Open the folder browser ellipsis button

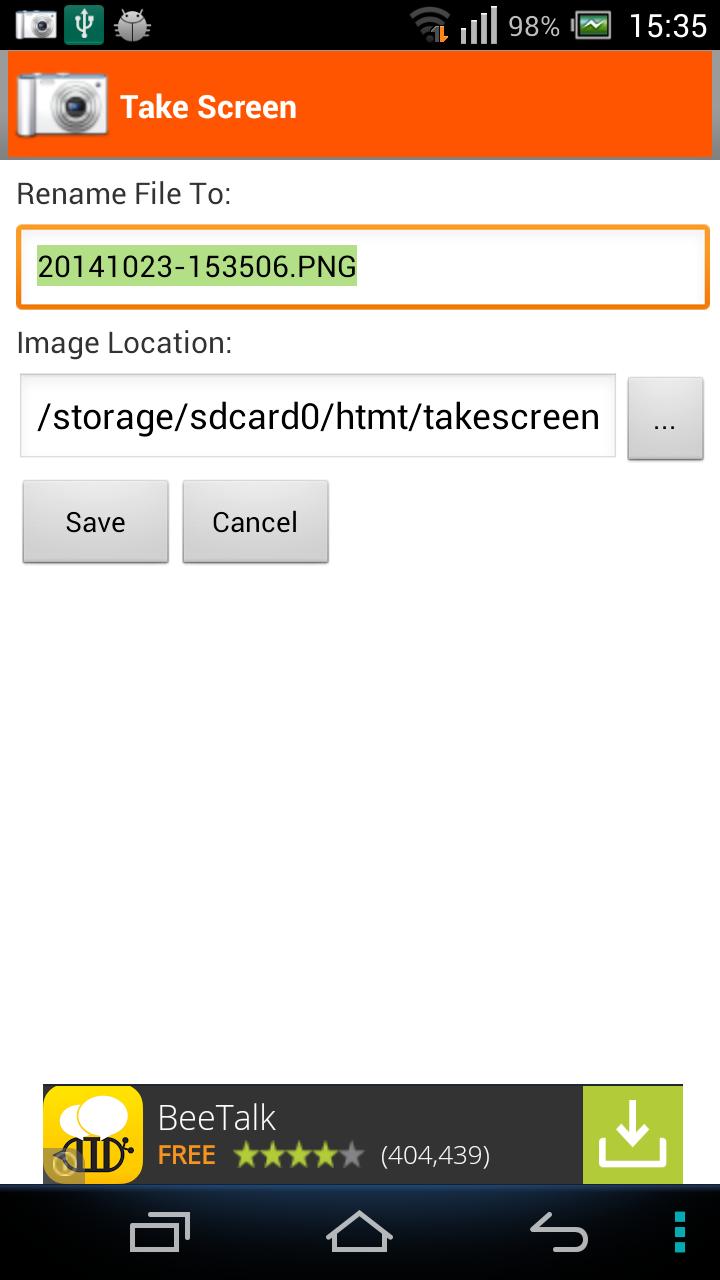(665, 419)
